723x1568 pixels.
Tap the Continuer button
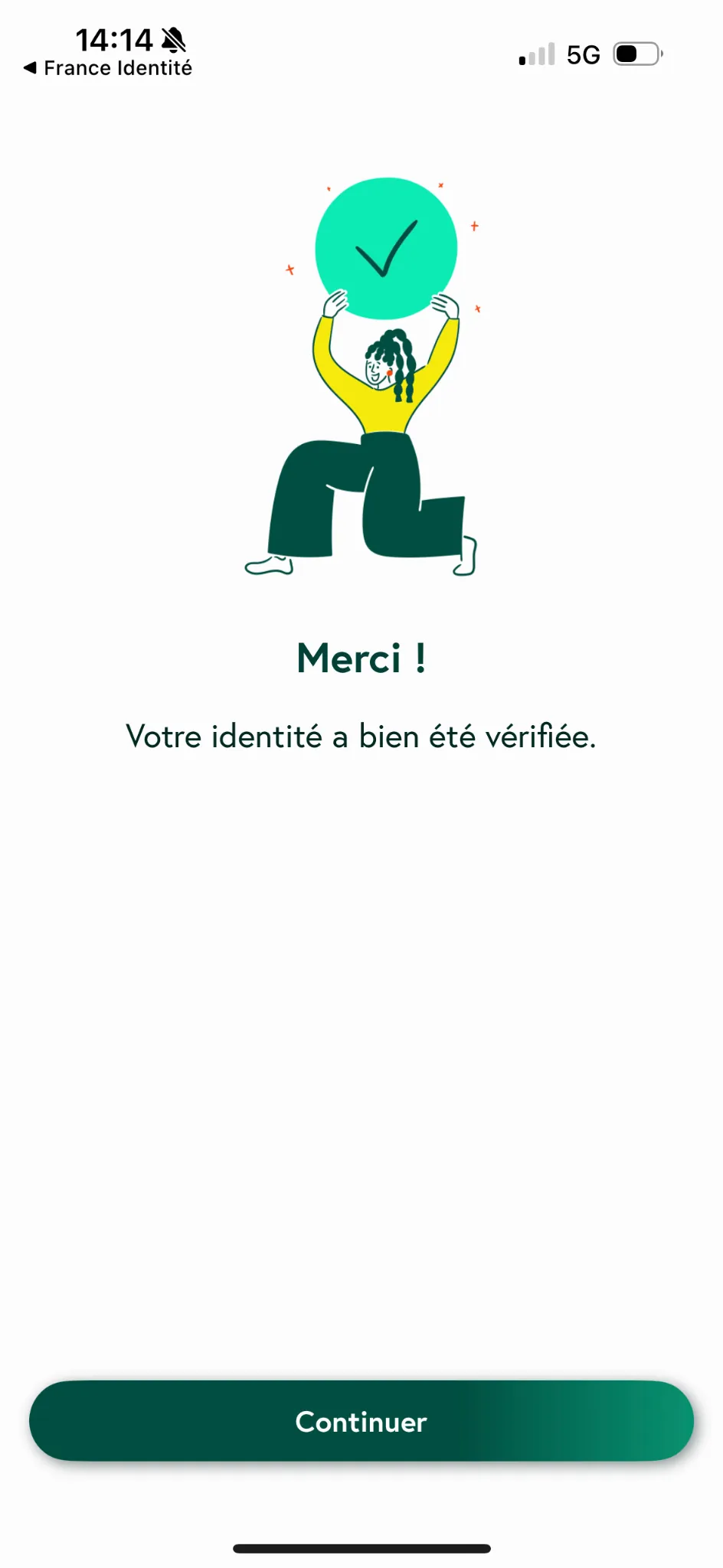[361, 1421]
